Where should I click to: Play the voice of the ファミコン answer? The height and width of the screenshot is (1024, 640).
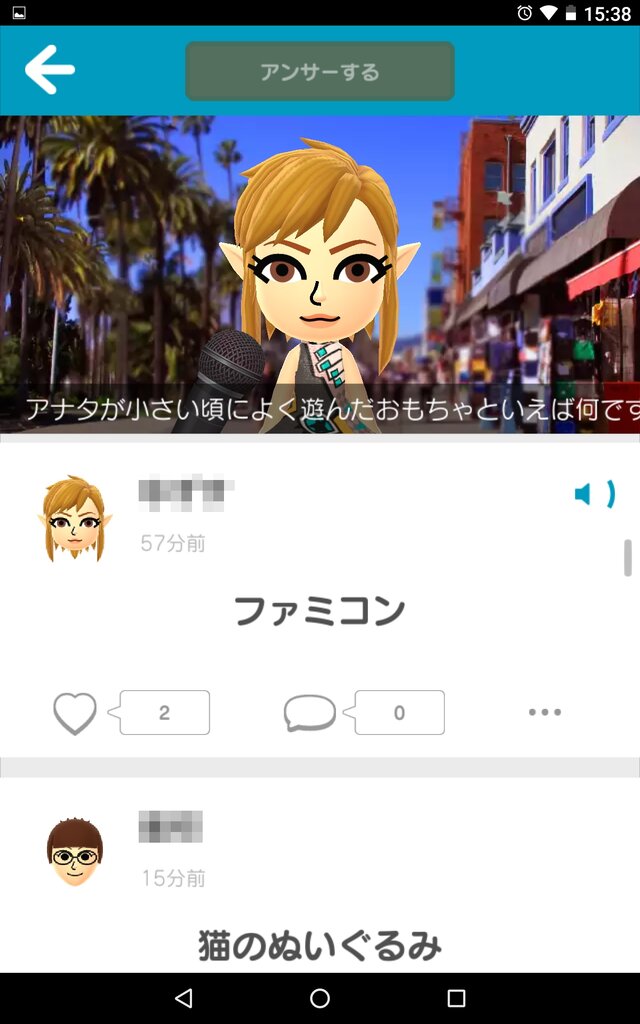click(x=594, y=493)
